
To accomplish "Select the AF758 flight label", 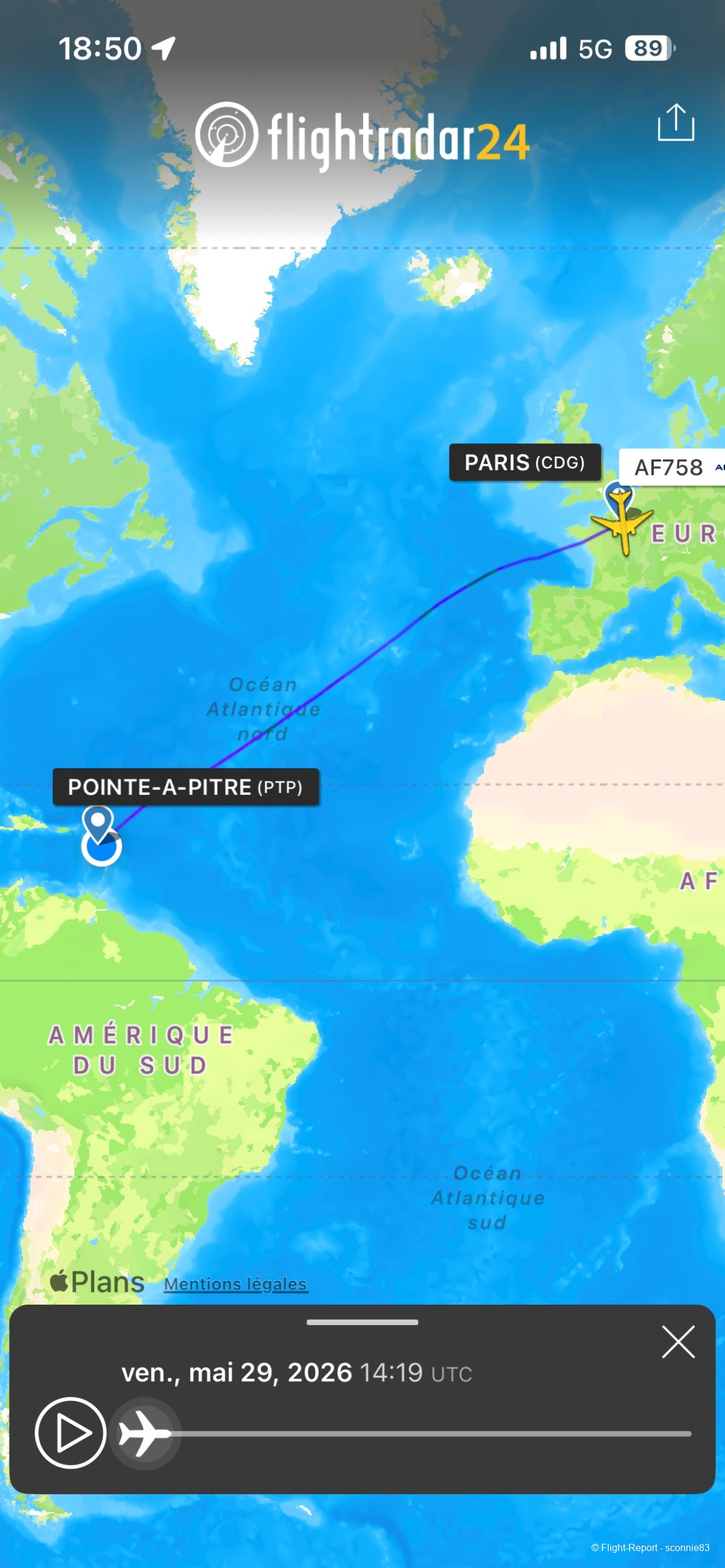I will [672, 468].
